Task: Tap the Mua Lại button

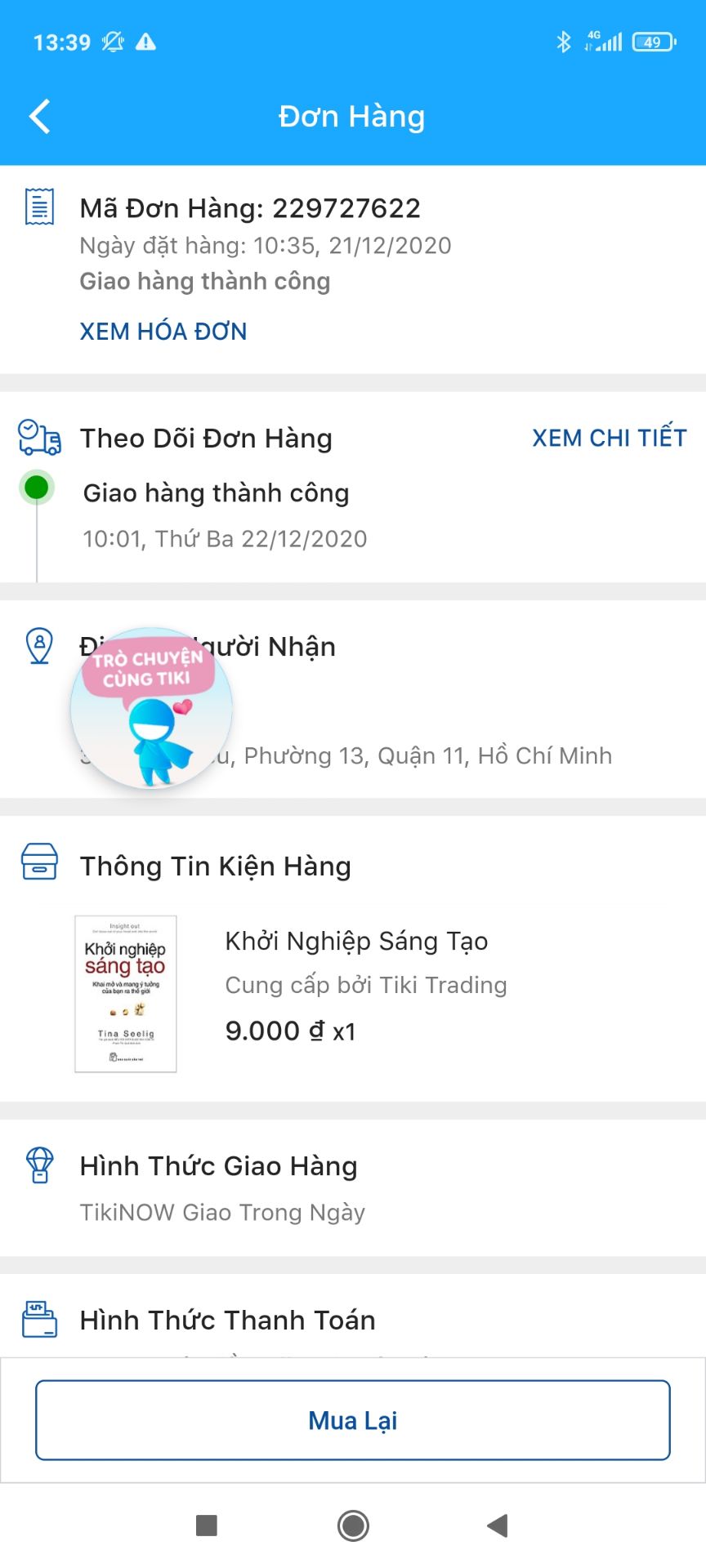Action: [x=352, y=1419]
